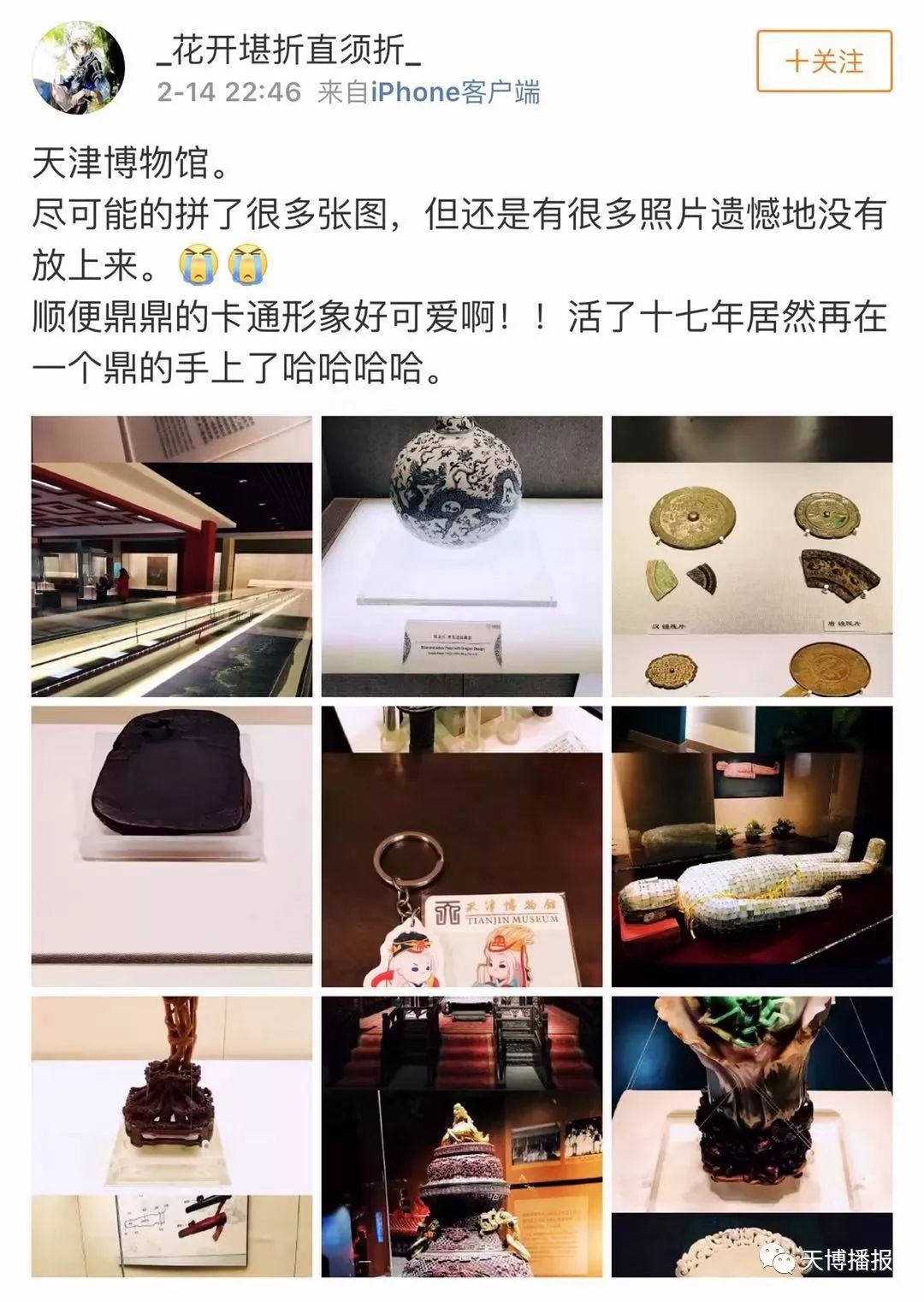Open the cartoon keychain souvenir photo

(462, 847)
